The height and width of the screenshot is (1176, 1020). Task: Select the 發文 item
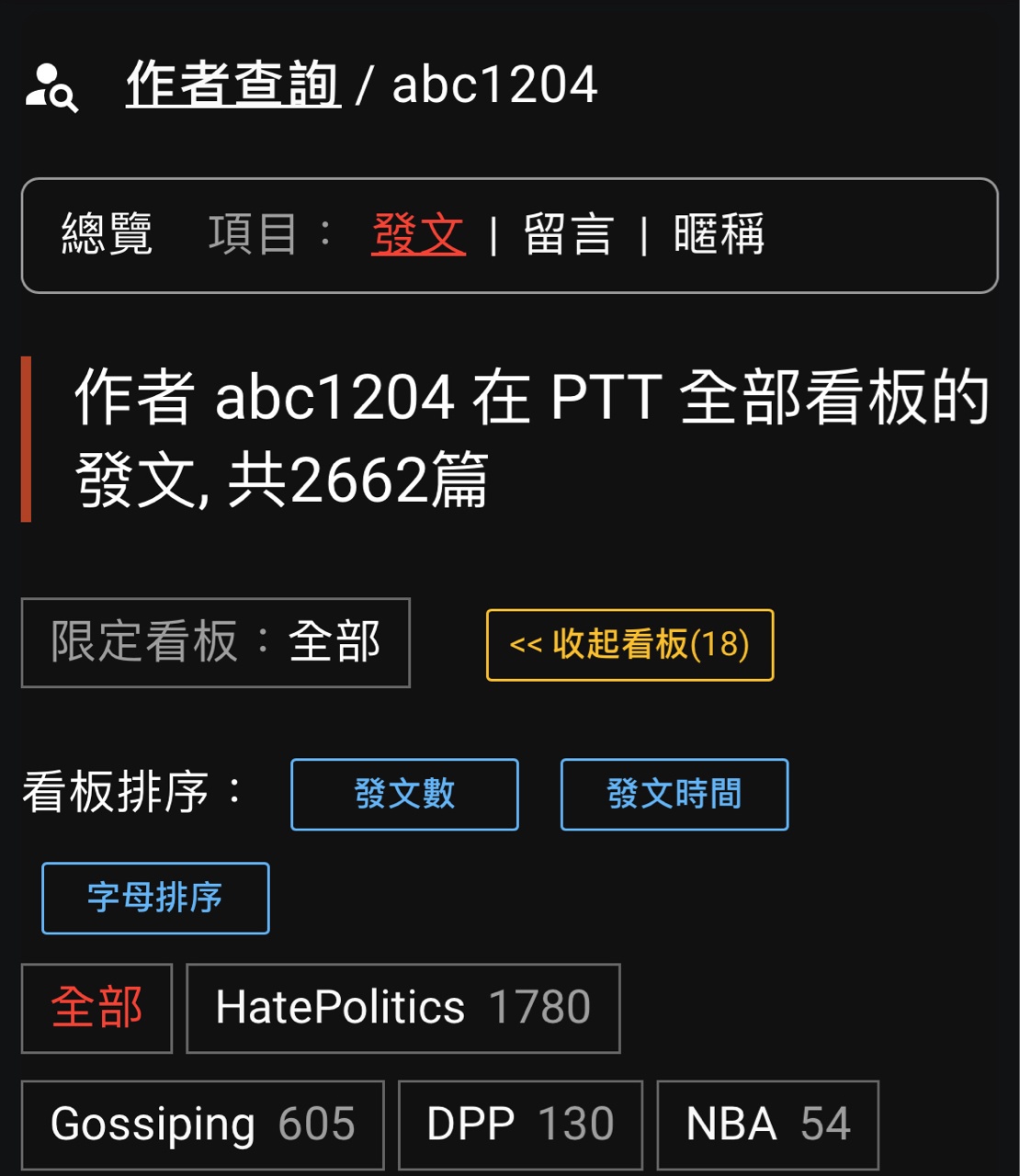click(x=418, y=234)
